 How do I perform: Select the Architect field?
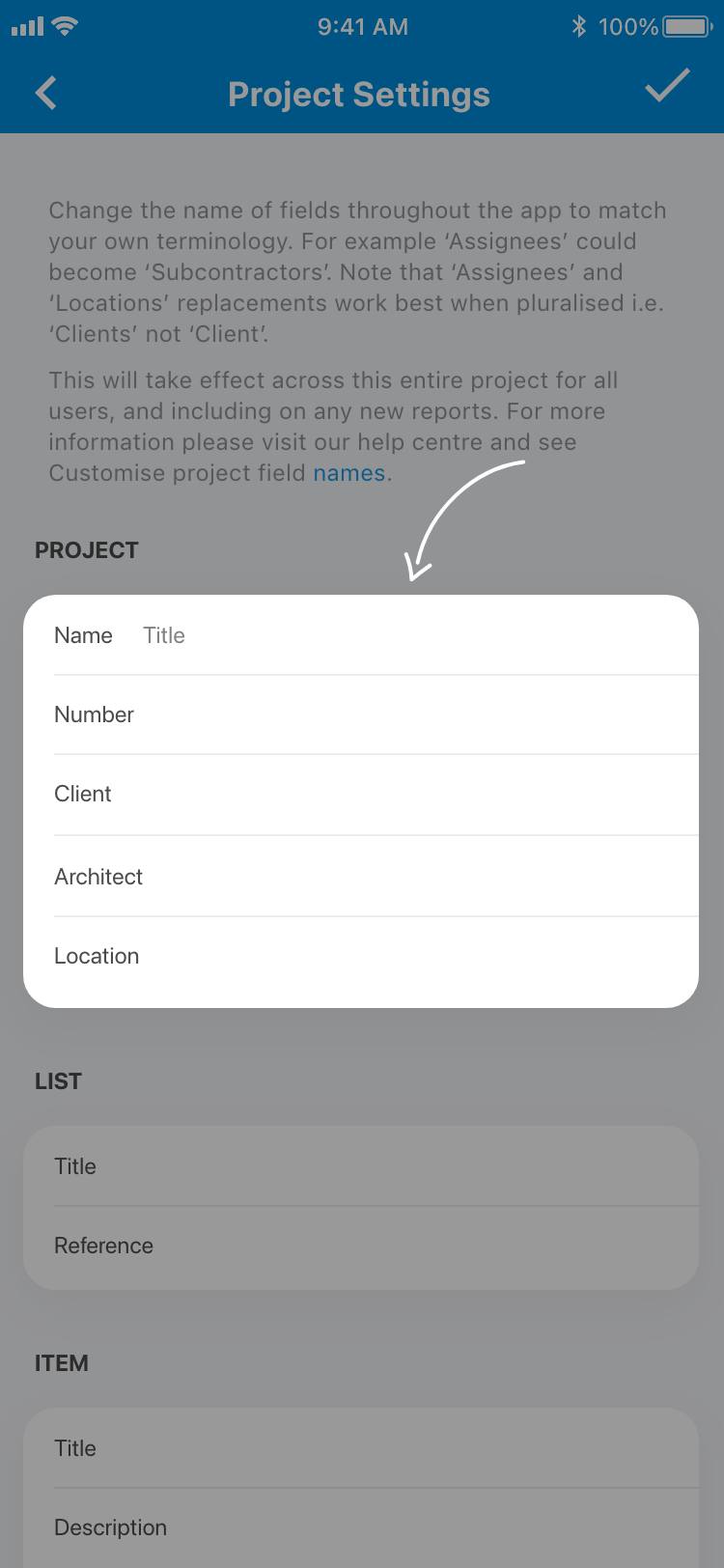click(376, 877)
